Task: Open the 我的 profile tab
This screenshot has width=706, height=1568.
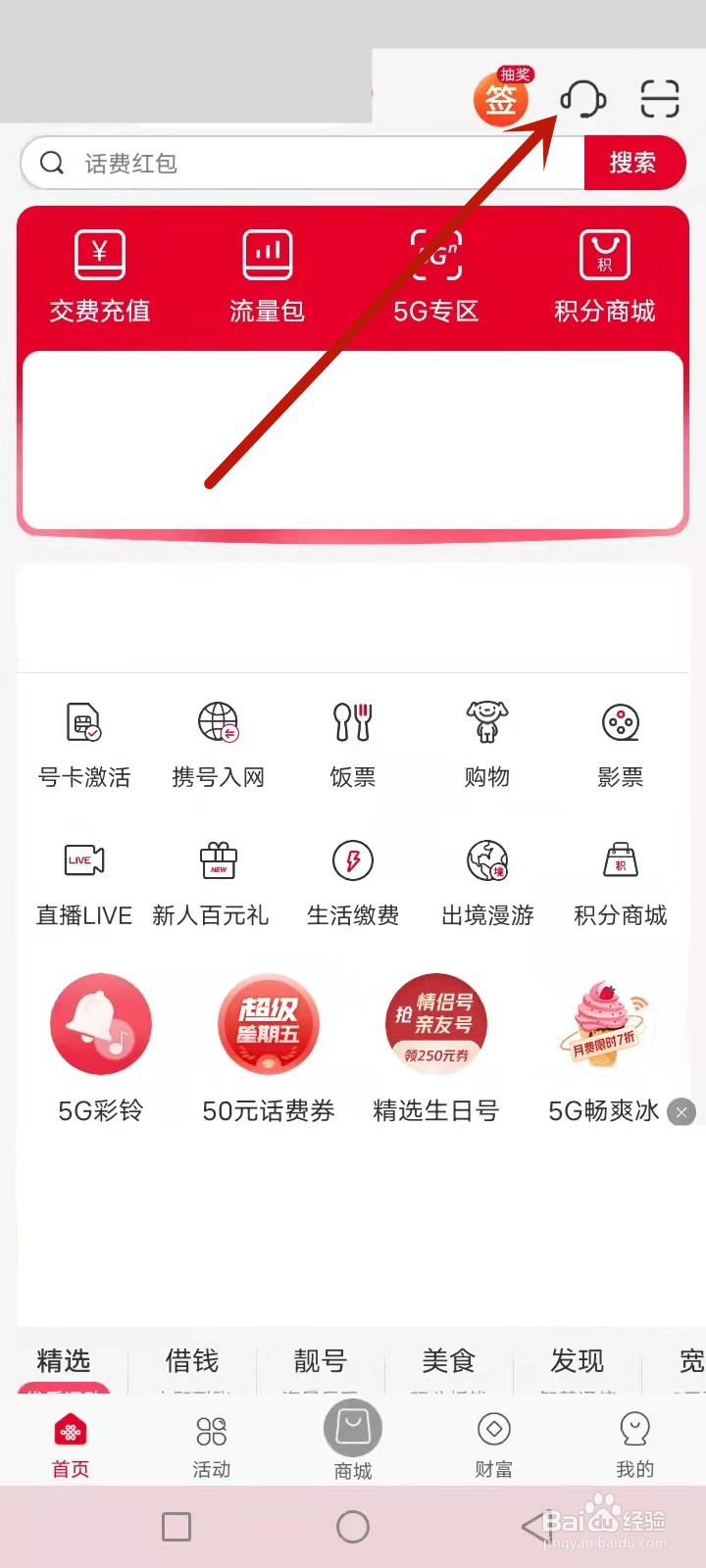Action: [x=634, y=1441]
